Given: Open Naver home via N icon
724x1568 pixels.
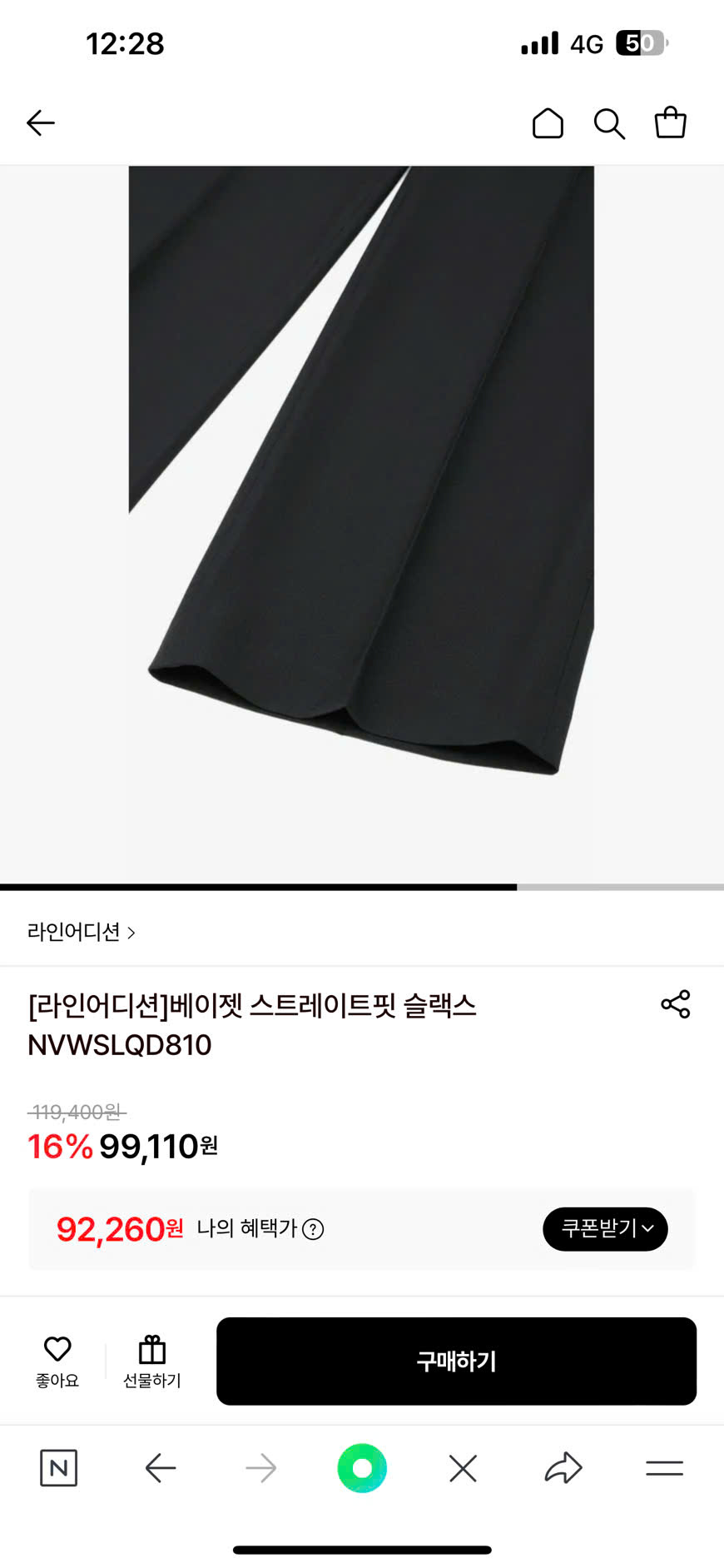Looking at the screenshot, I should (x=58, y=1468).
